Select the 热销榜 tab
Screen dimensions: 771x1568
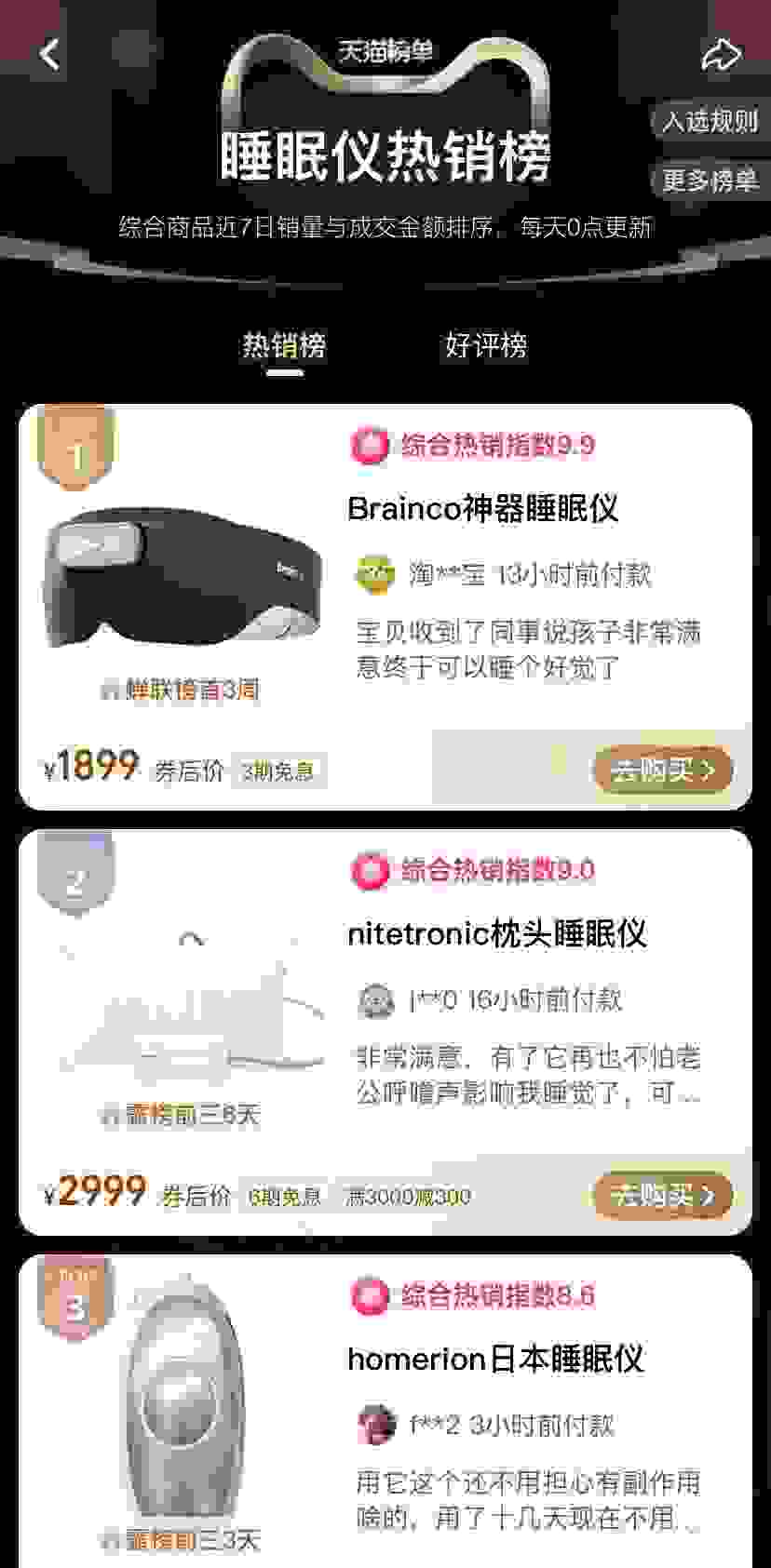284,346
